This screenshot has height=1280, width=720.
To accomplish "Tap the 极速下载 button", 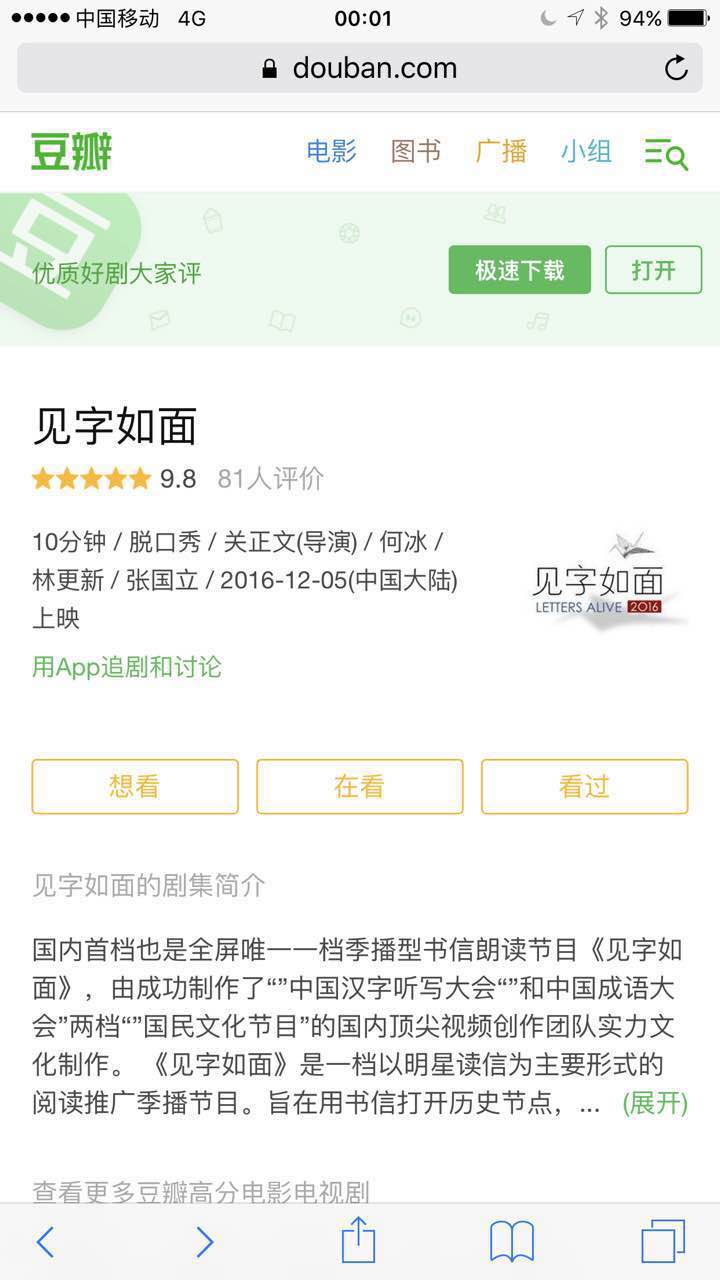I will [x=519, y=270].
